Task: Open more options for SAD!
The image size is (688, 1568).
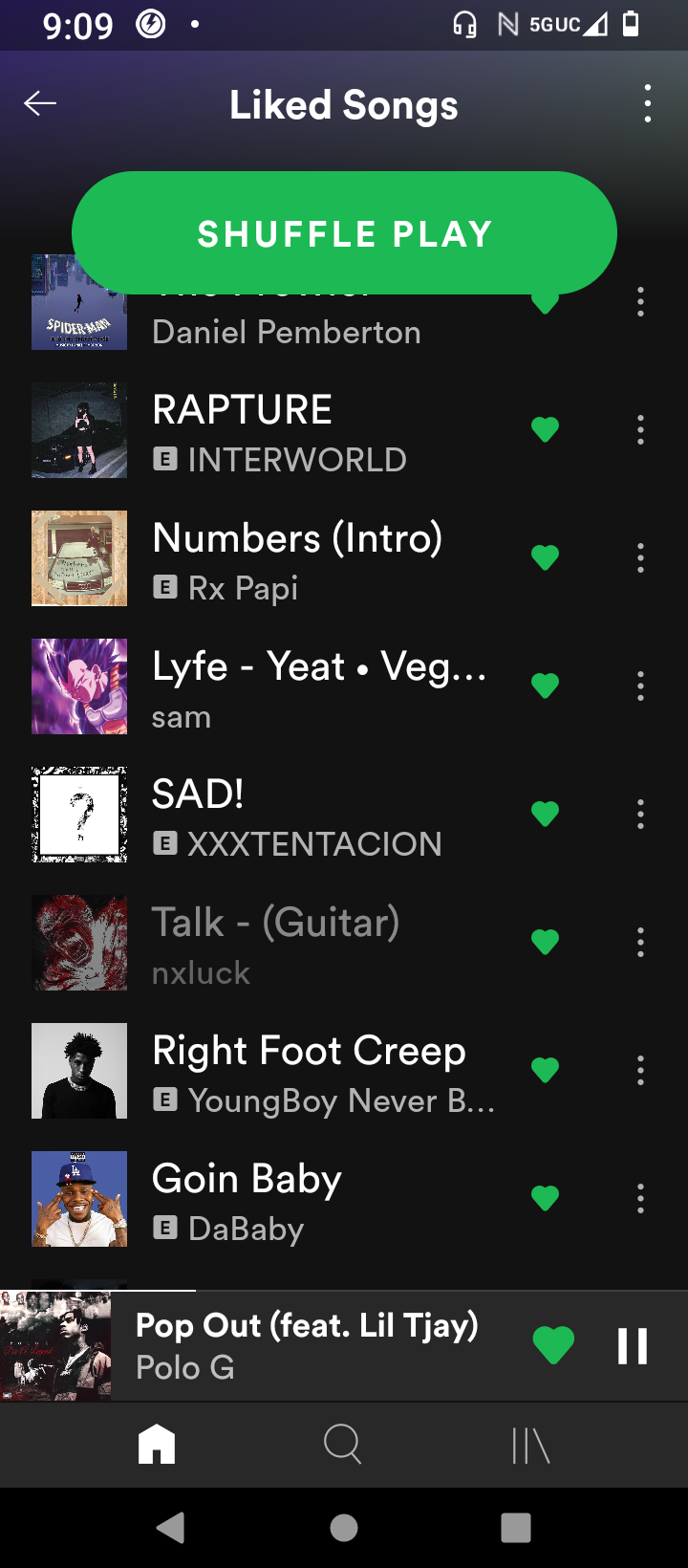Action: point(640,814)
